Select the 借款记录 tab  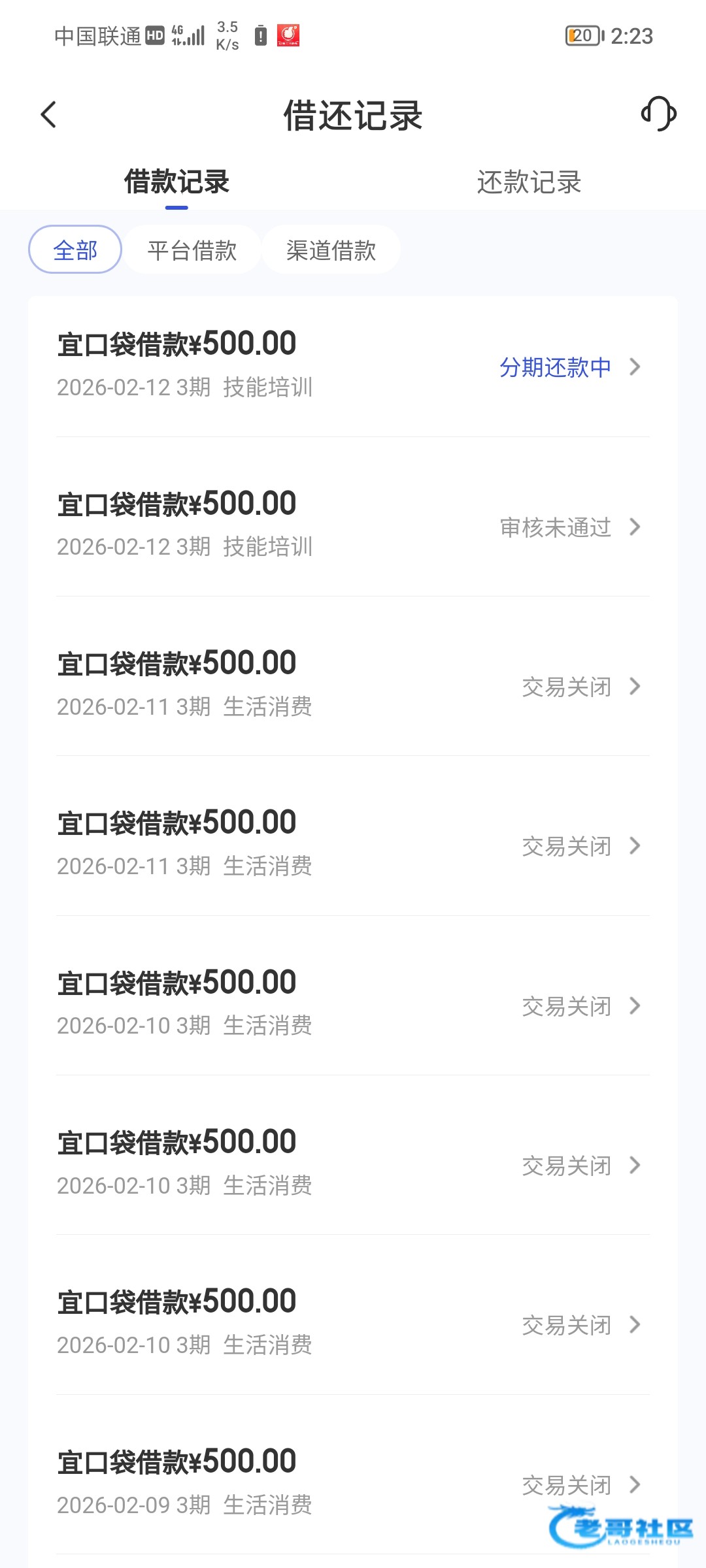pos(176,182)
